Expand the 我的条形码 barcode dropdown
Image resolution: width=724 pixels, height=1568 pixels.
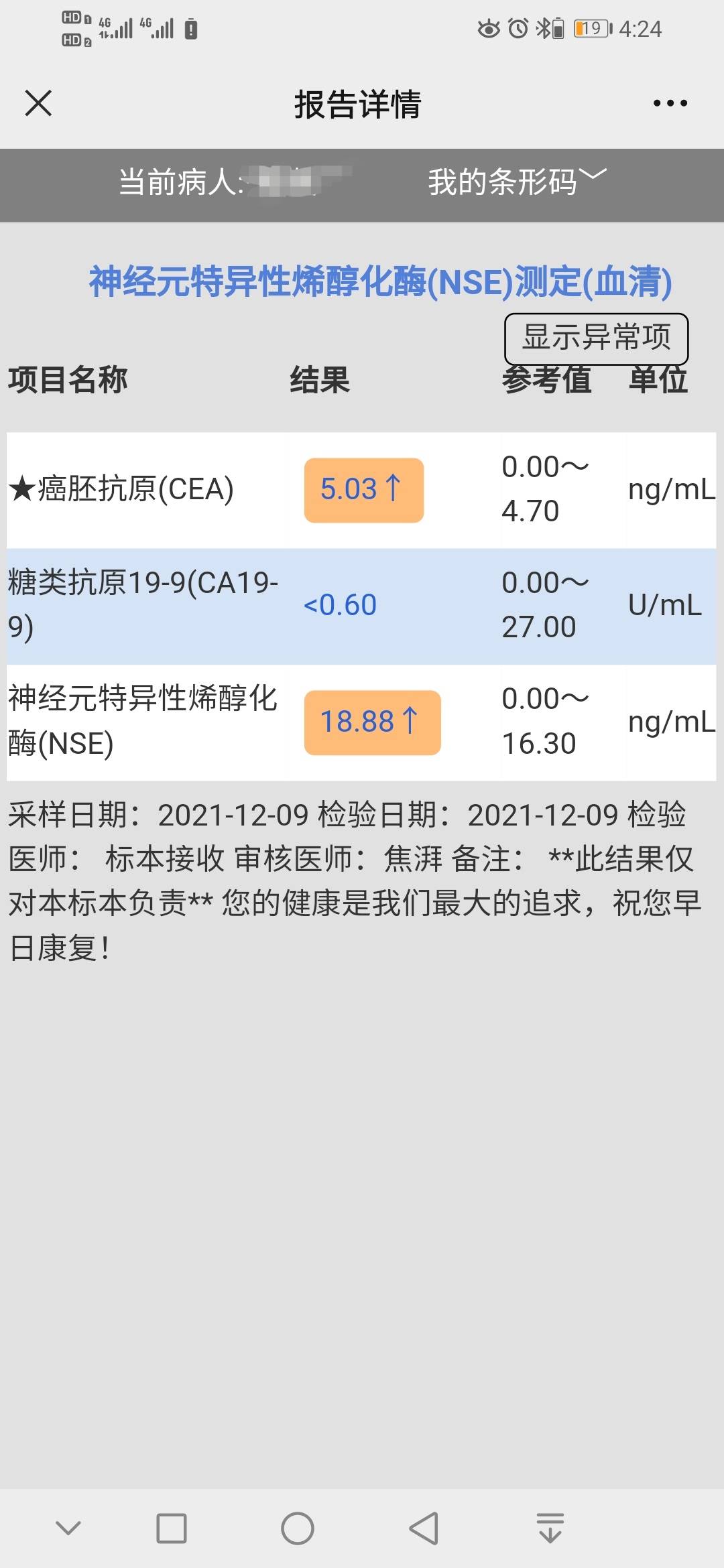coord(516,181)
